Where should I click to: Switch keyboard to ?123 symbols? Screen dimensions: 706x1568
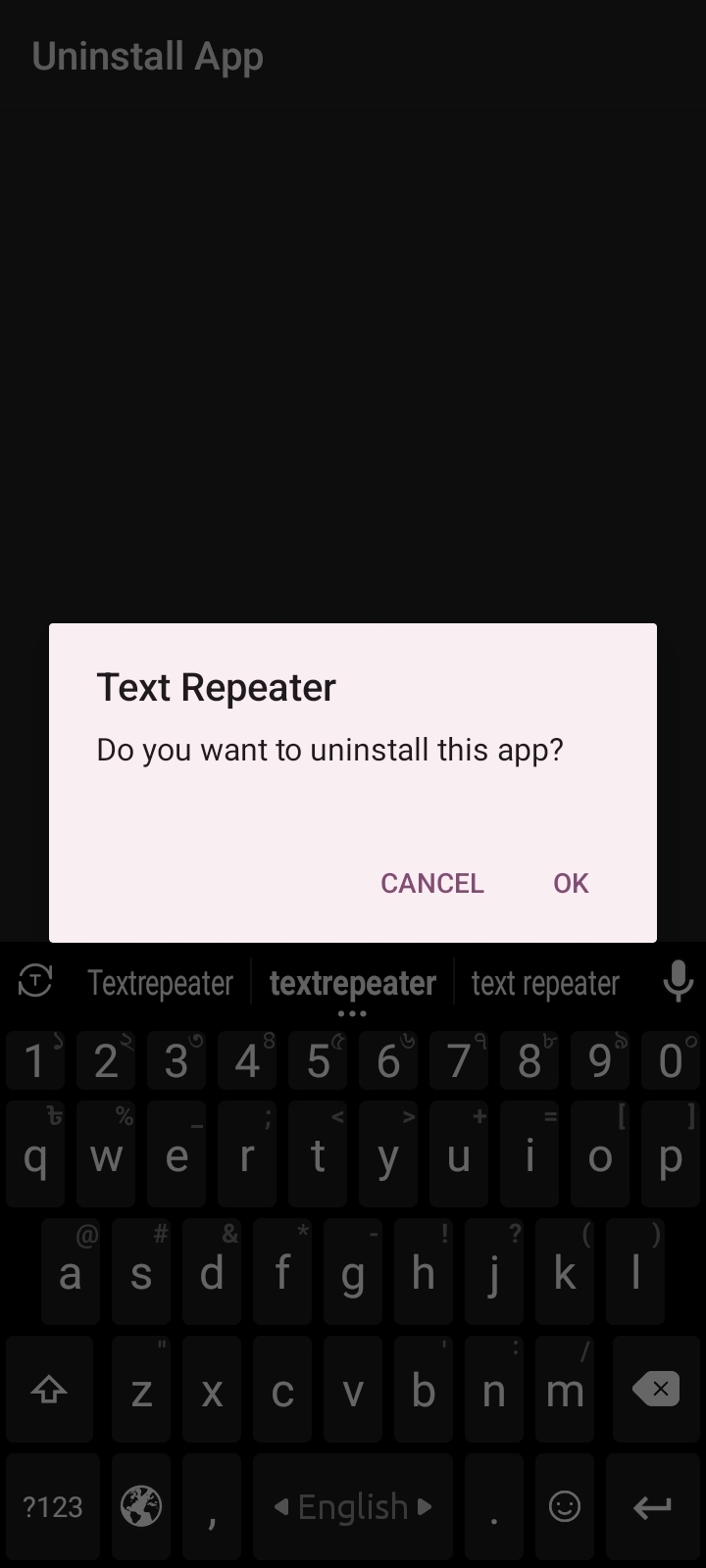pos(53,1507)
